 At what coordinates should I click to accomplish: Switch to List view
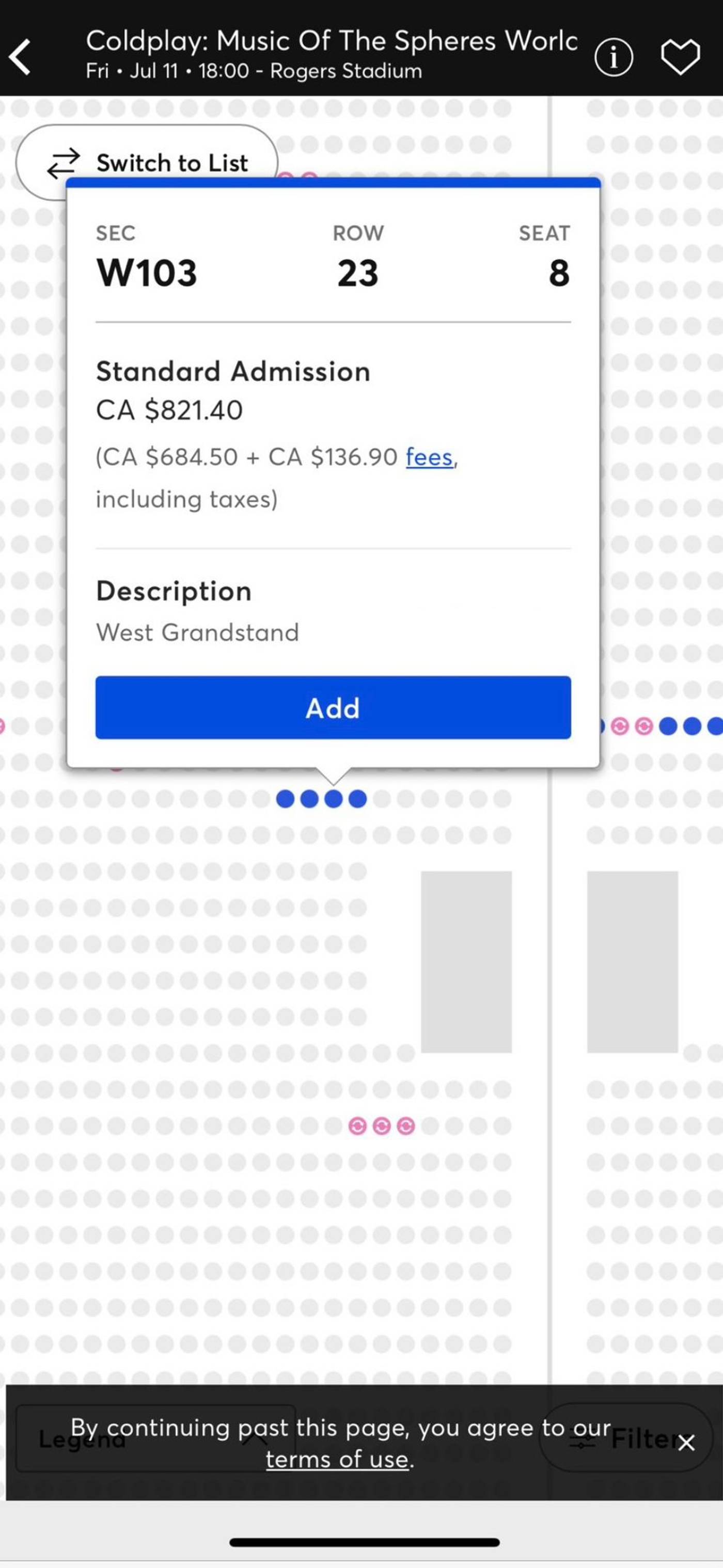click(147, 163)
